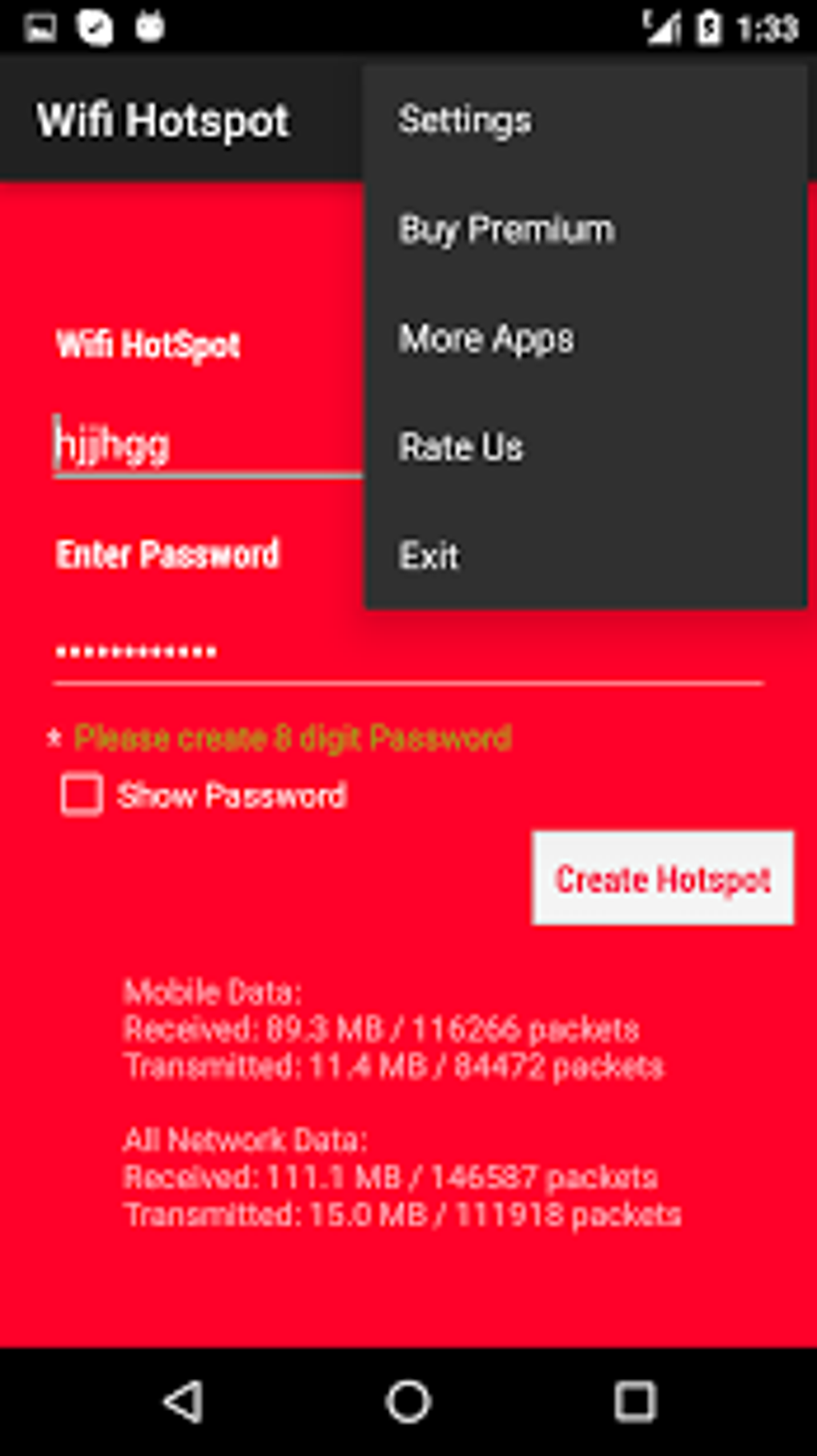Open Settings from the overflow menu
Viewport: 817px width, 1456px height.
[586, 120]
